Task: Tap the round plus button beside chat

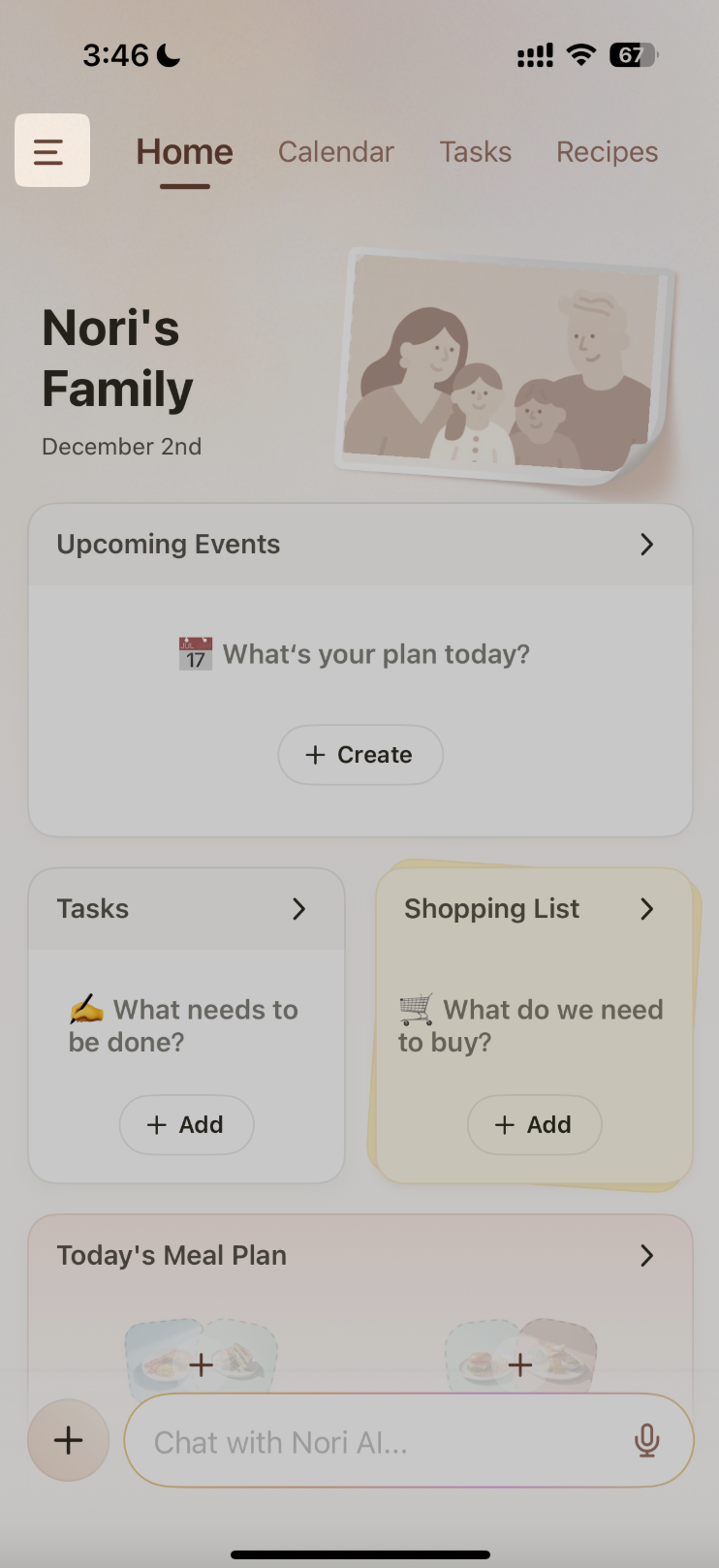Action: 68,1440
